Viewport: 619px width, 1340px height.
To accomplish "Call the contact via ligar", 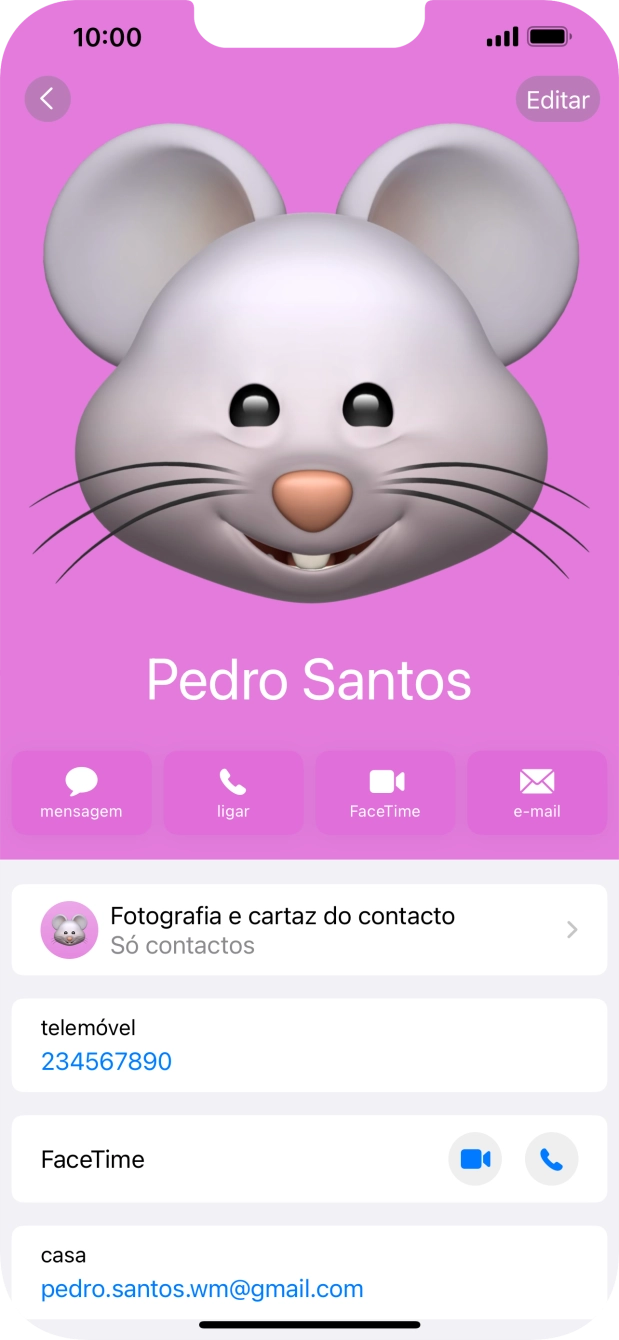I will pos(233,793).
